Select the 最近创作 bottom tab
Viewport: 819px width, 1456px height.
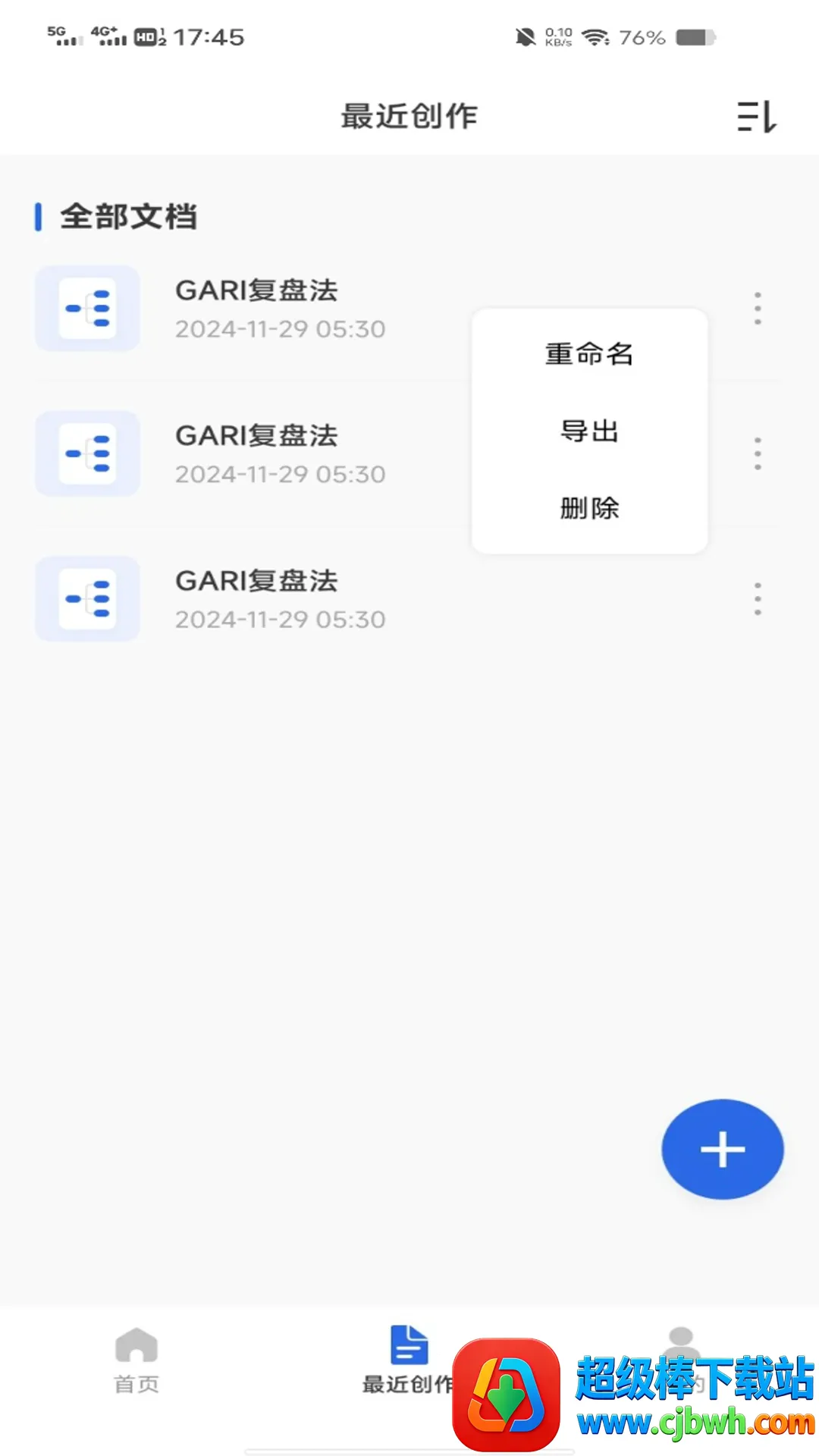[409, 1360]
